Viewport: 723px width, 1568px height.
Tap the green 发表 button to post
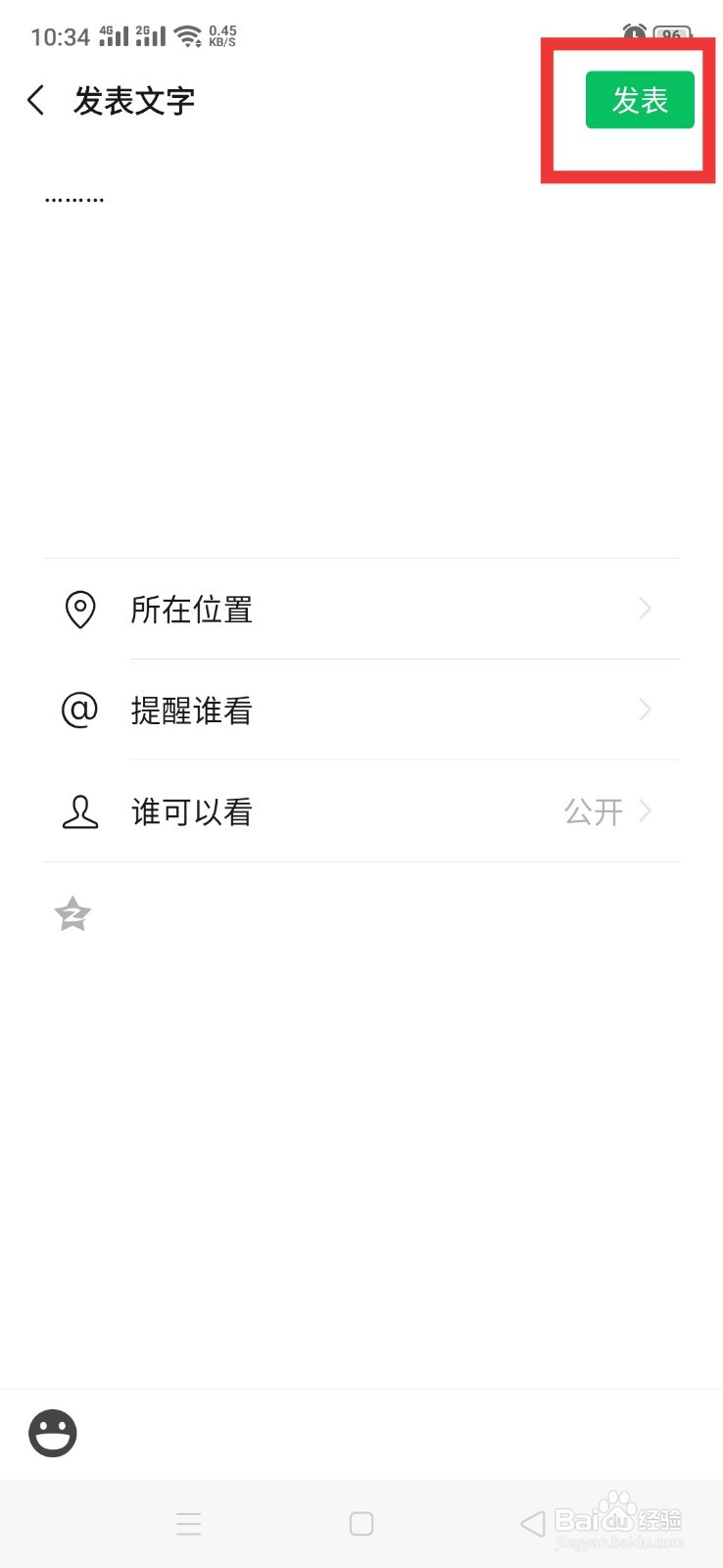640,100
